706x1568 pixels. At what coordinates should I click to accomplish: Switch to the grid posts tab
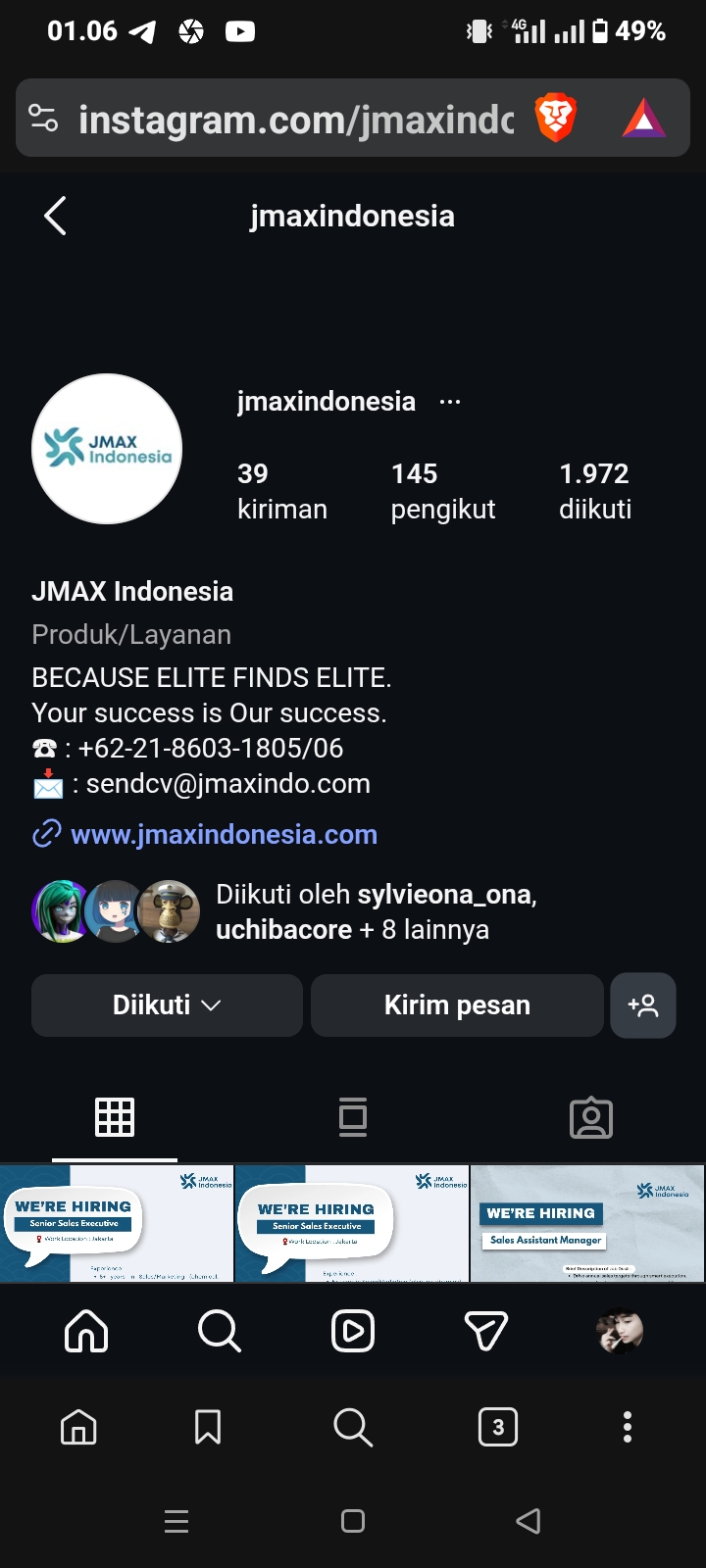[x=115, y=1117]
